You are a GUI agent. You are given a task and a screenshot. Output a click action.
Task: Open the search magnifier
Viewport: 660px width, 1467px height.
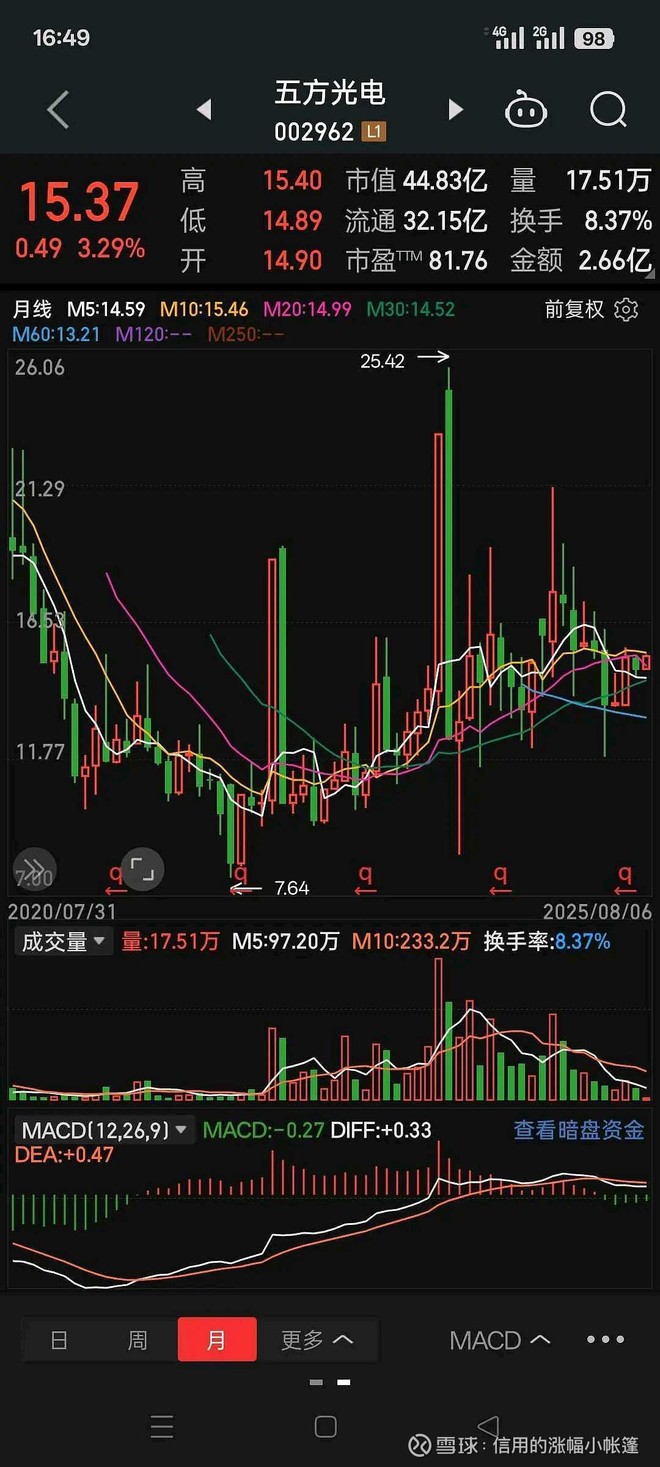pos(608,109)
